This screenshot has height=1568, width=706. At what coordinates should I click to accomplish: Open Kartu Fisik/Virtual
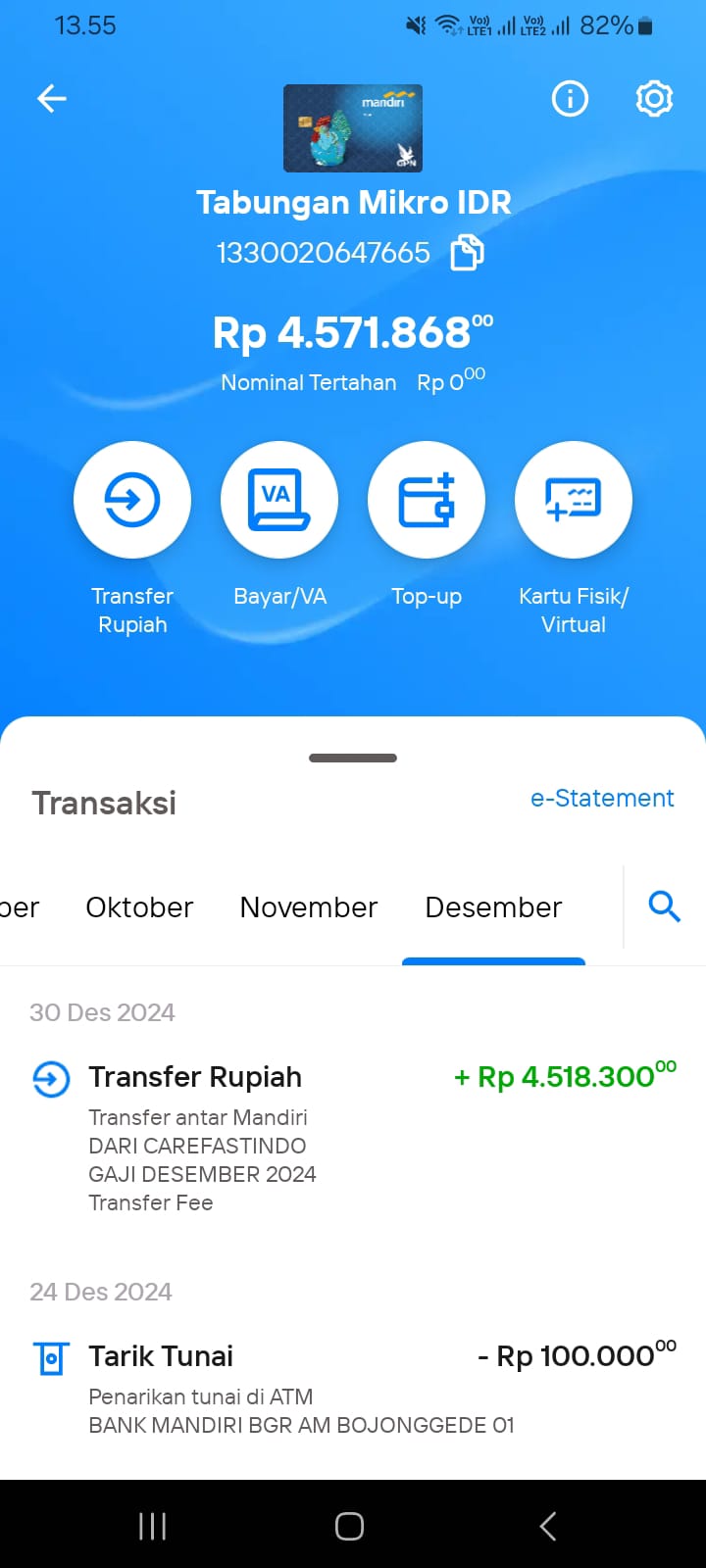click(574, 500)
